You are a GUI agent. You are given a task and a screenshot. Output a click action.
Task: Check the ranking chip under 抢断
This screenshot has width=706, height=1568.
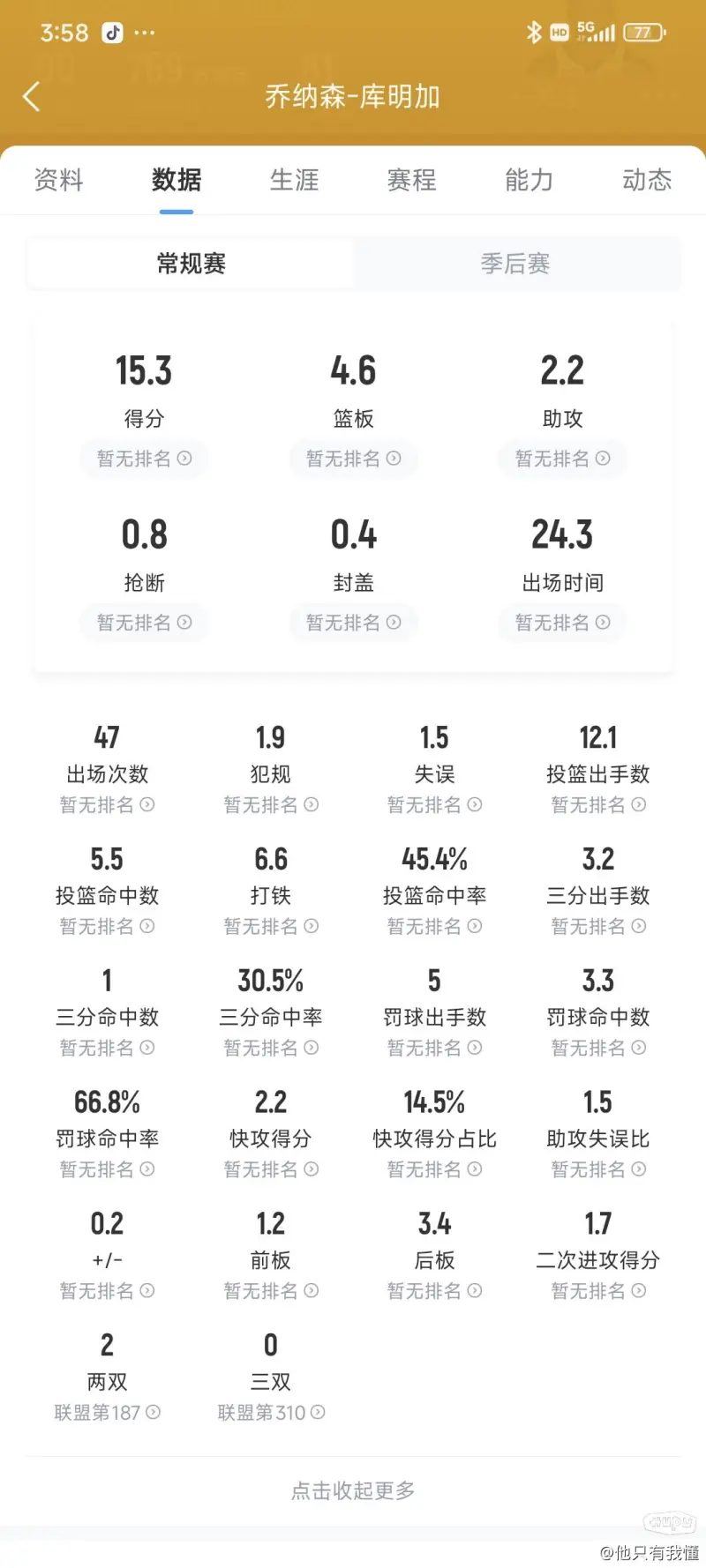coord(144,623)
